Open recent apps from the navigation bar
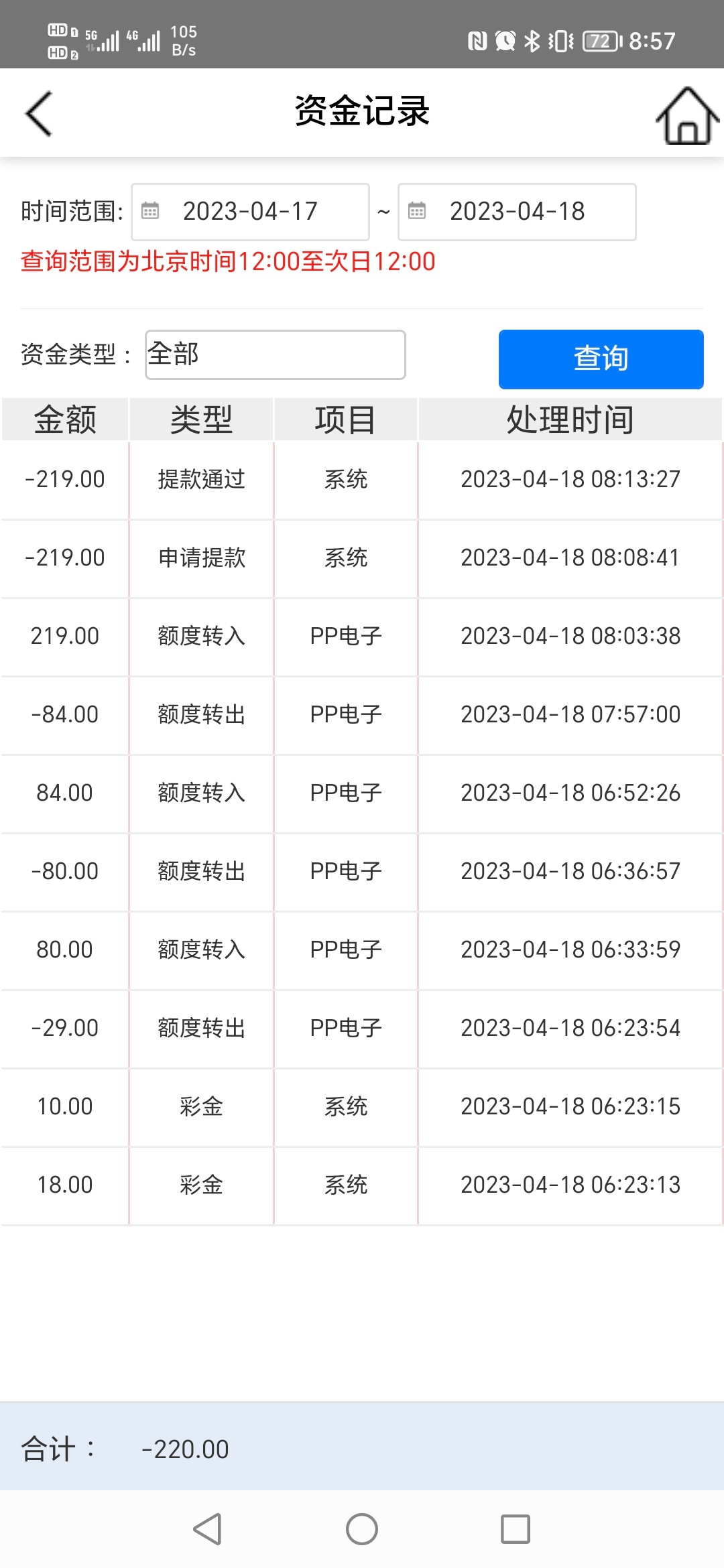This screenshot has height=1568, width=724. 515,1529
